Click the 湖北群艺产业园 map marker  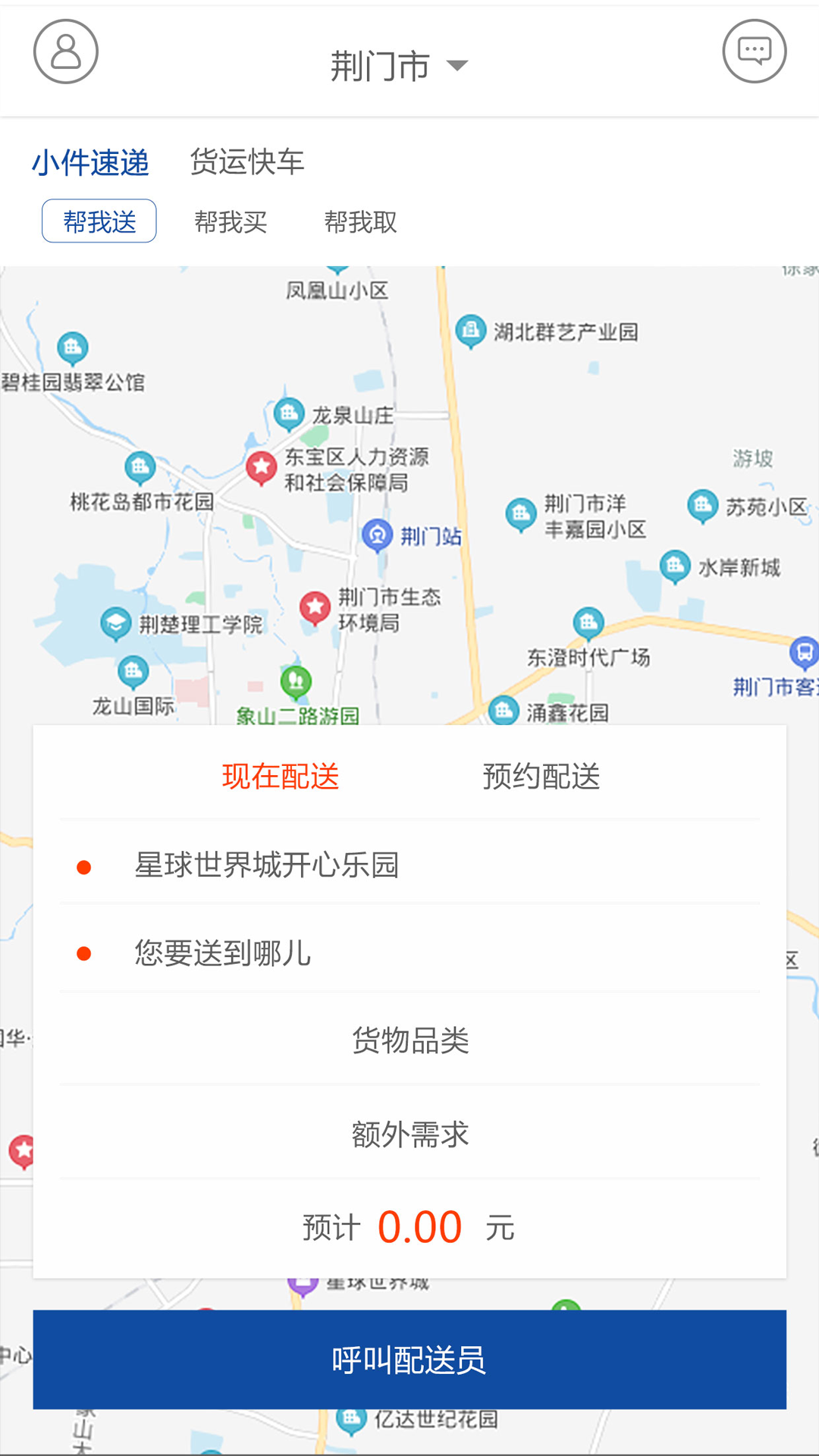[470, 328]
